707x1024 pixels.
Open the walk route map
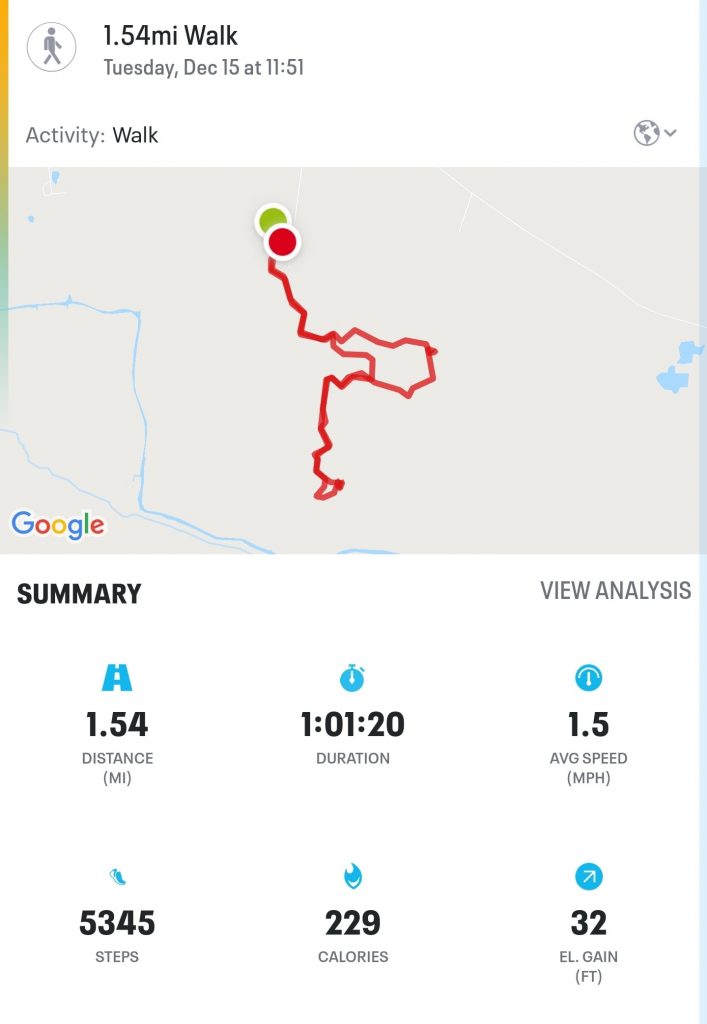(353, 360)
